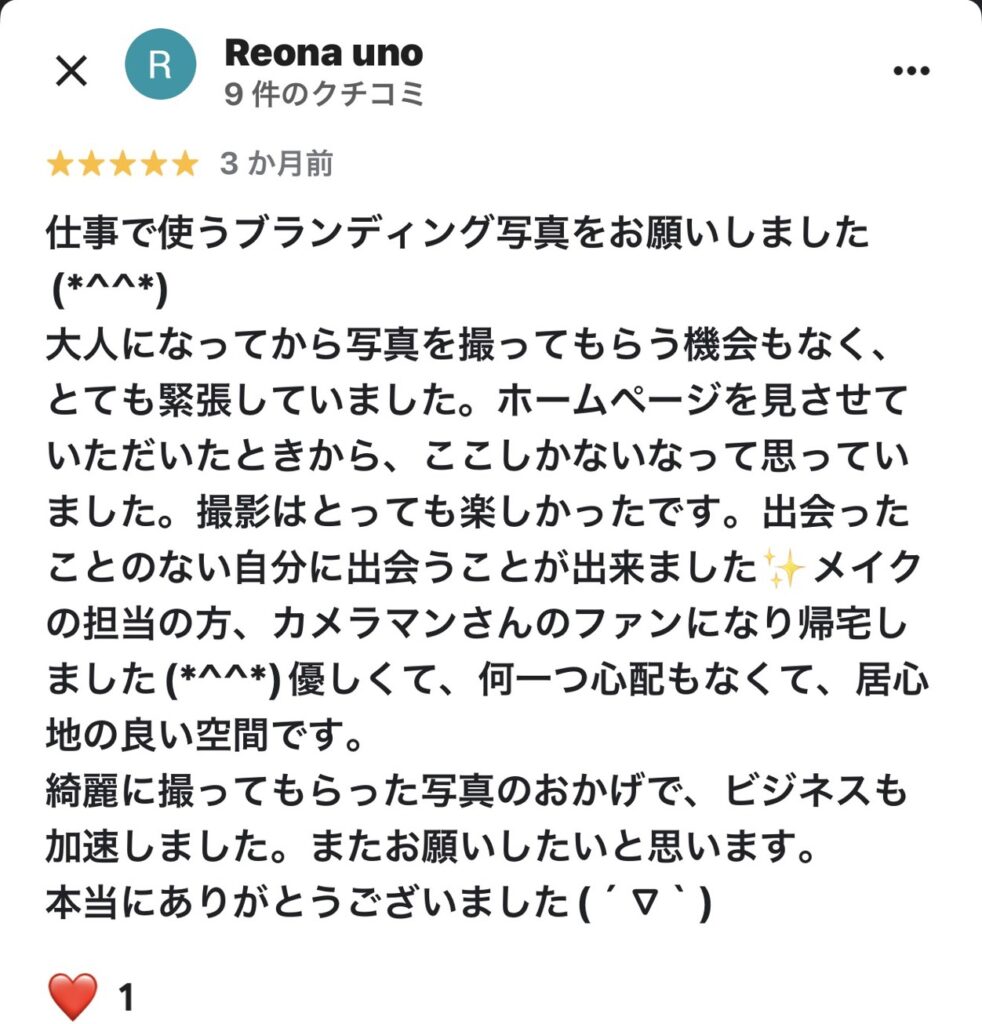Like this review with the heart
This screenshot has width=982, height=1024.
[73, 996]
